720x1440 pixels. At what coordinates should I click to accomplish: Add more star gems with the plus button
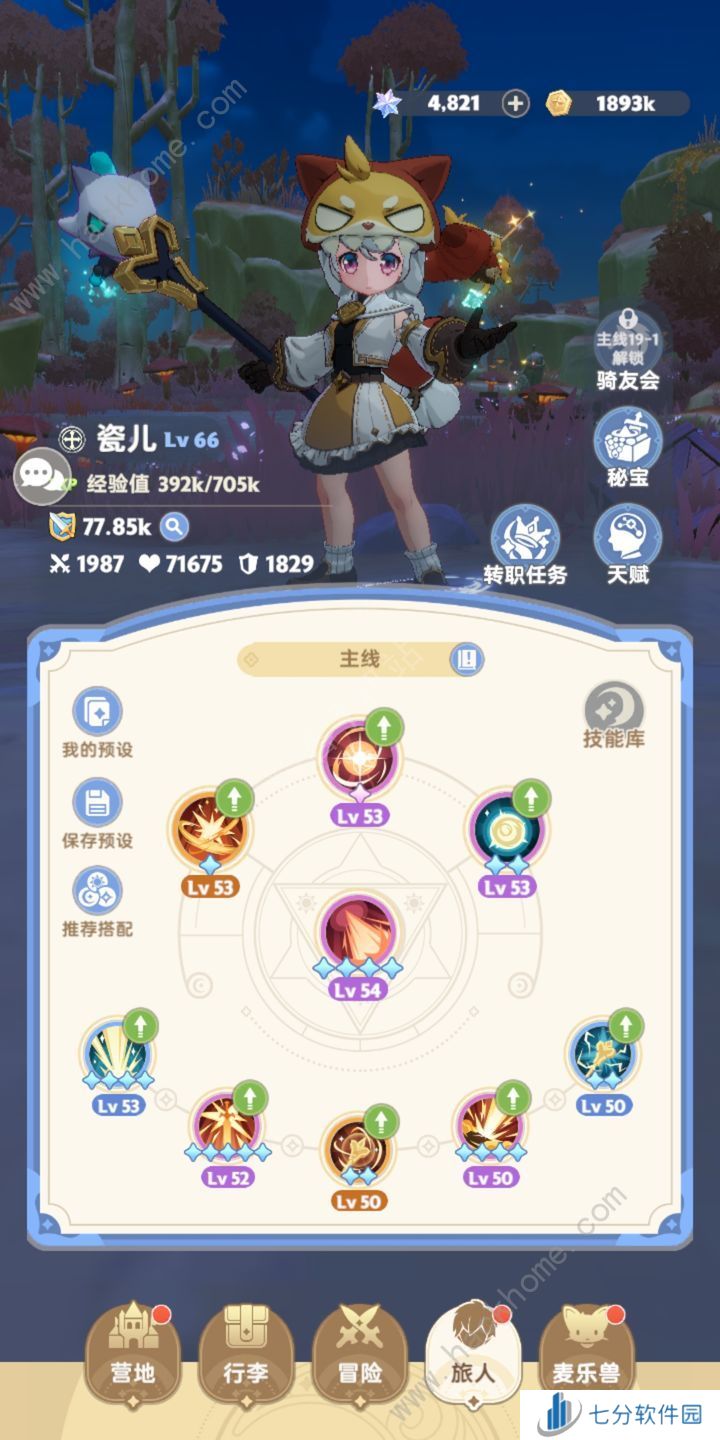[x=515, y=103]
